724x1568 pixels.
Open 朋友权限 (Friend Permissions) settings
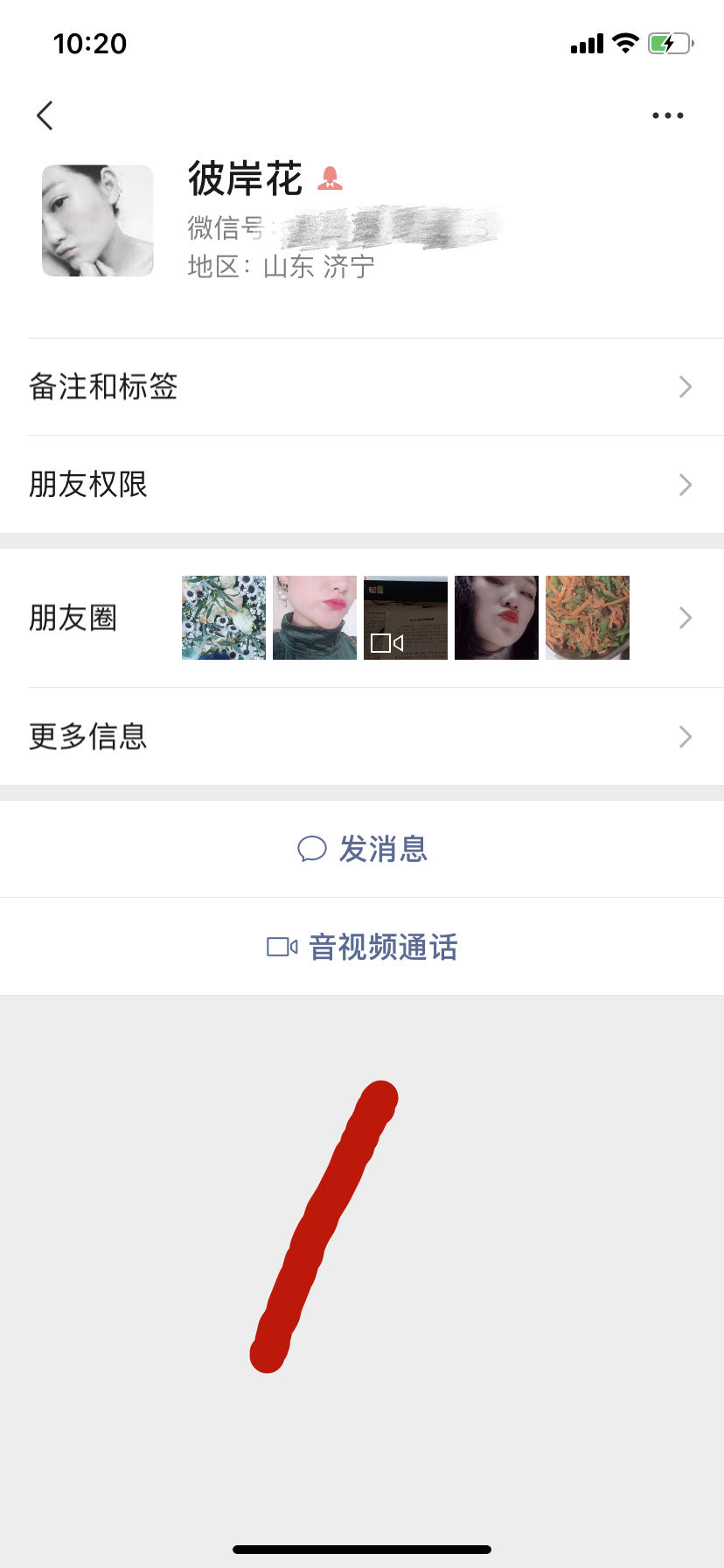point(88,484)
